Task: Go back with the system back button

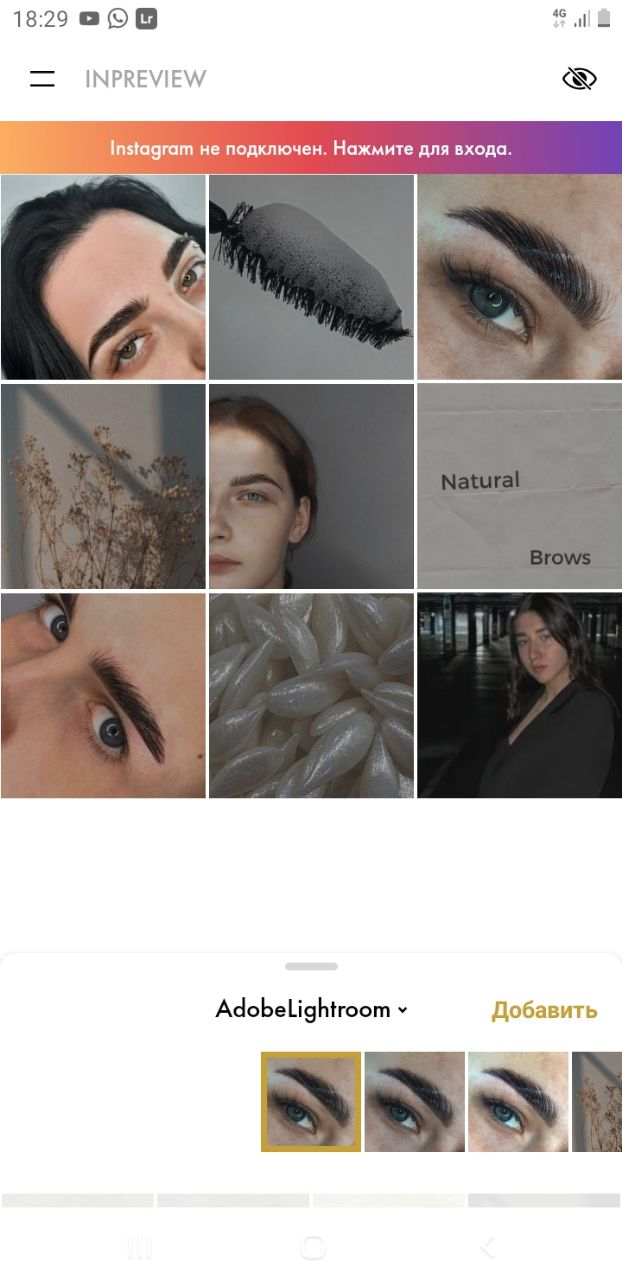Action: [x=488, y=1246]
